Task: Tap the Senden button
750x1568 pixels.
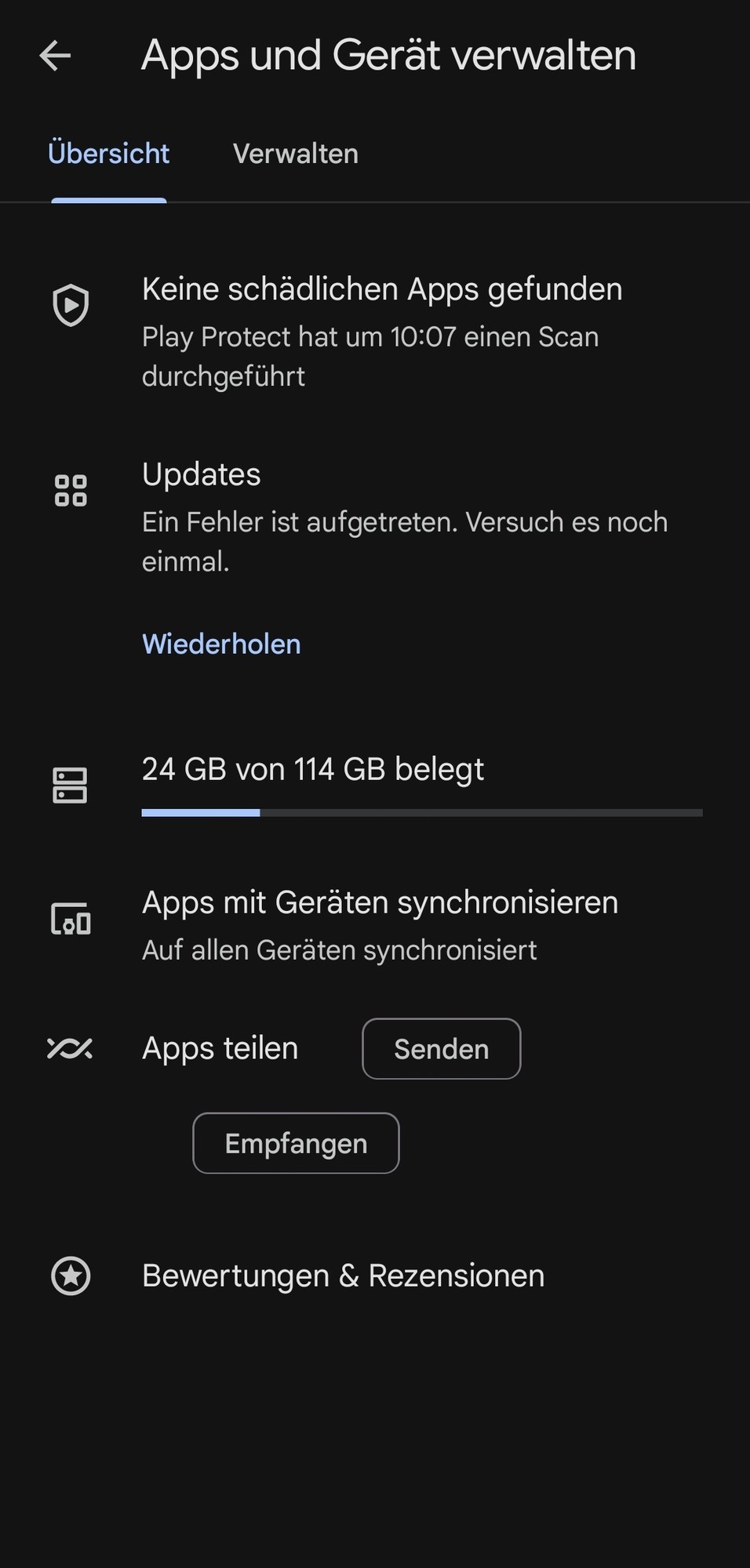Action: 441,1049
